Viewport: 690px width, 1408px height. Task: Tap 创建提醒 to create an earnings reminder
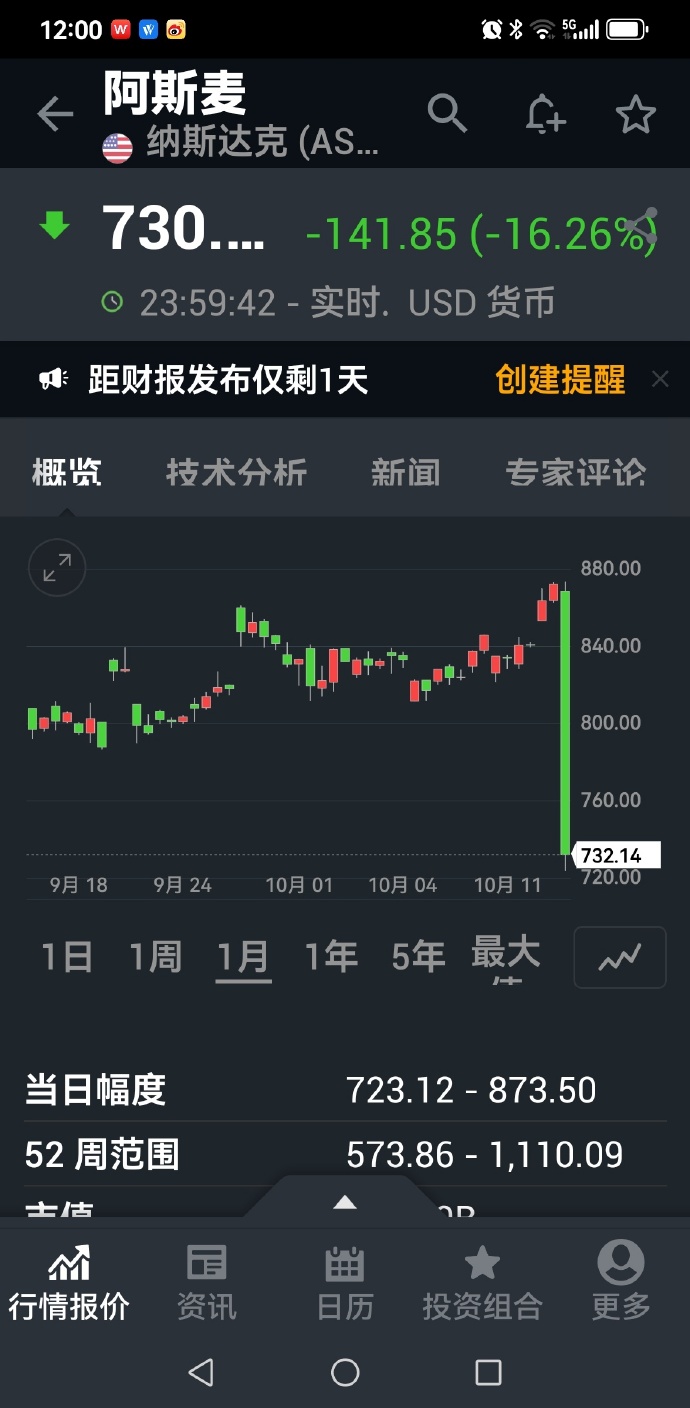click(560, 380)
